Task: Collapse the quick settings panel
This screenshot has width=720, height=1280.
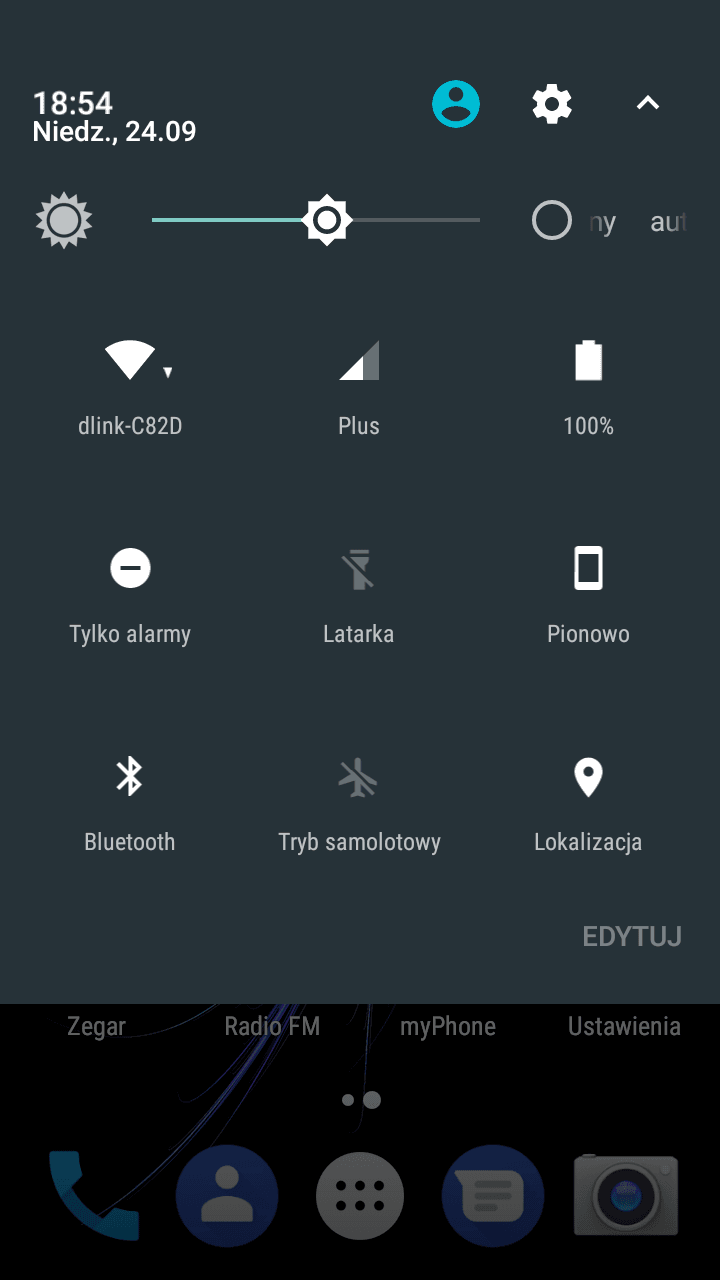Action: (648, 103)
